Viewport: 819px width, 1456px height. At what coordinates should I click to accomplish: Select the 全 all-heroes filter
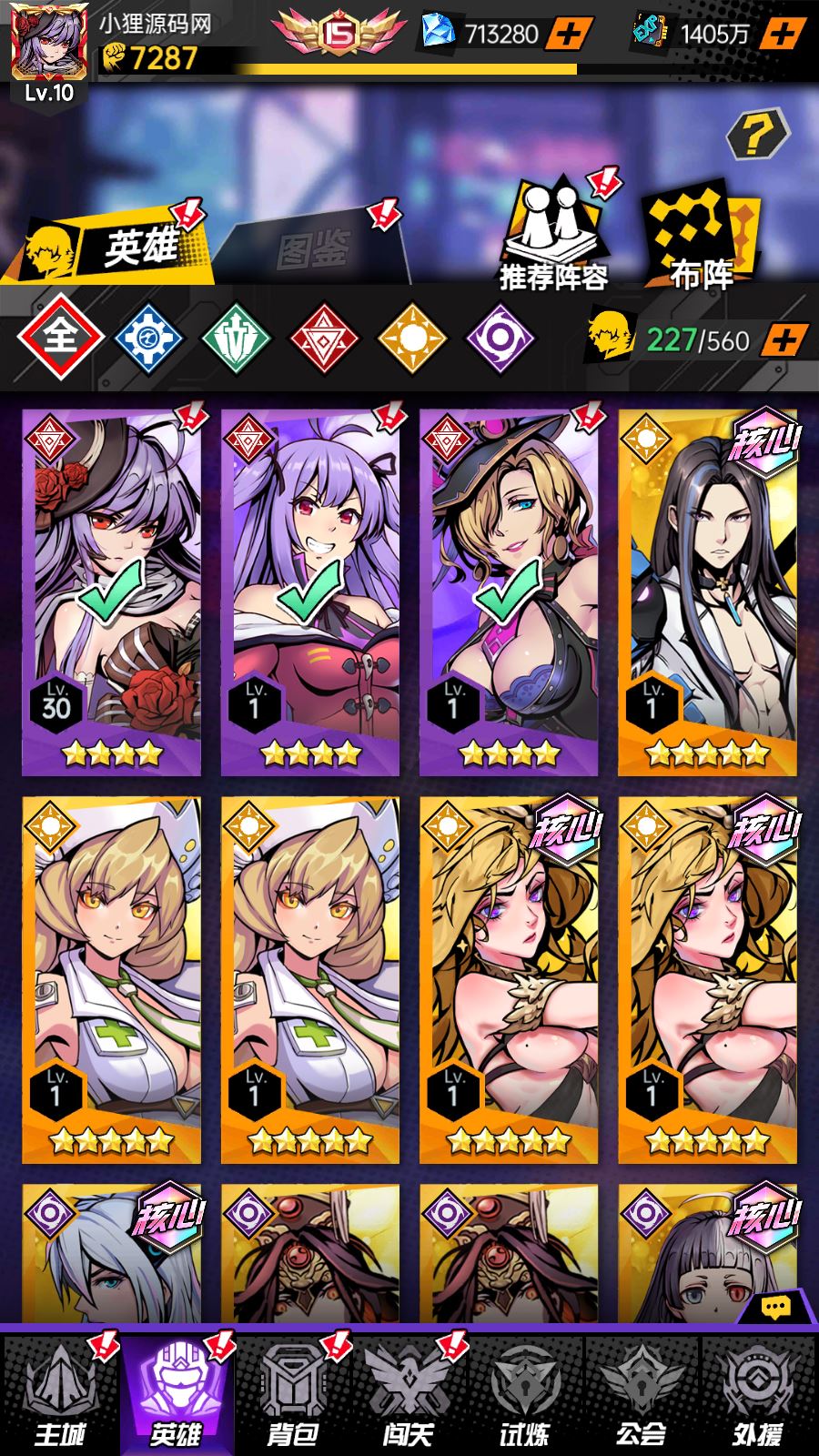click(x=60, y=338)
